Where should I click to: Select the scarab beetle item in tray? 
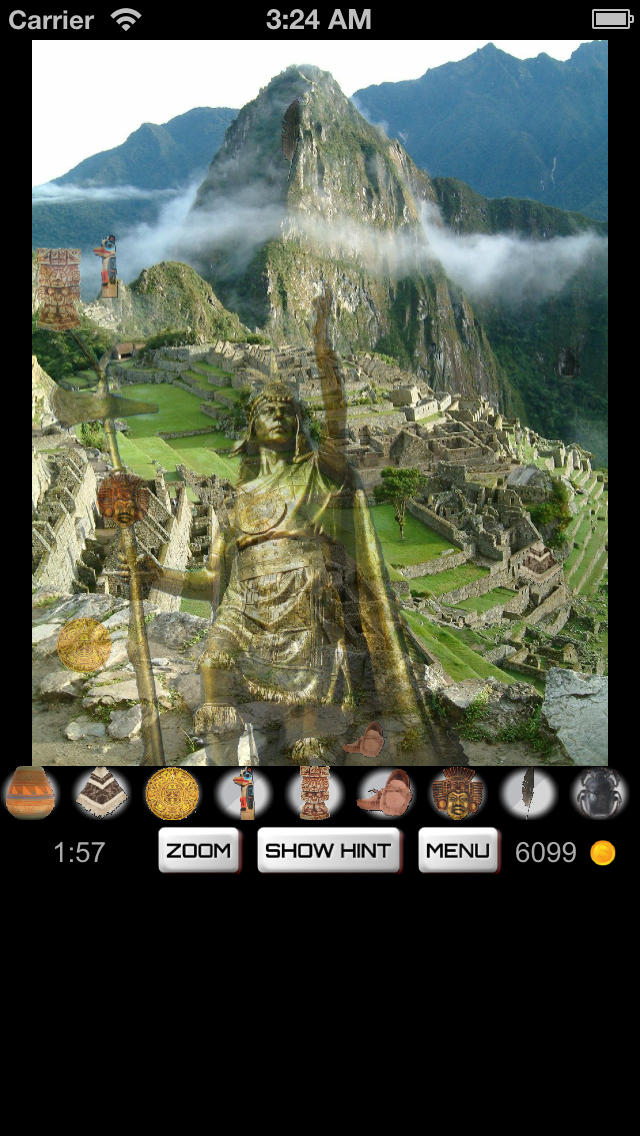(x=599, y=793)
